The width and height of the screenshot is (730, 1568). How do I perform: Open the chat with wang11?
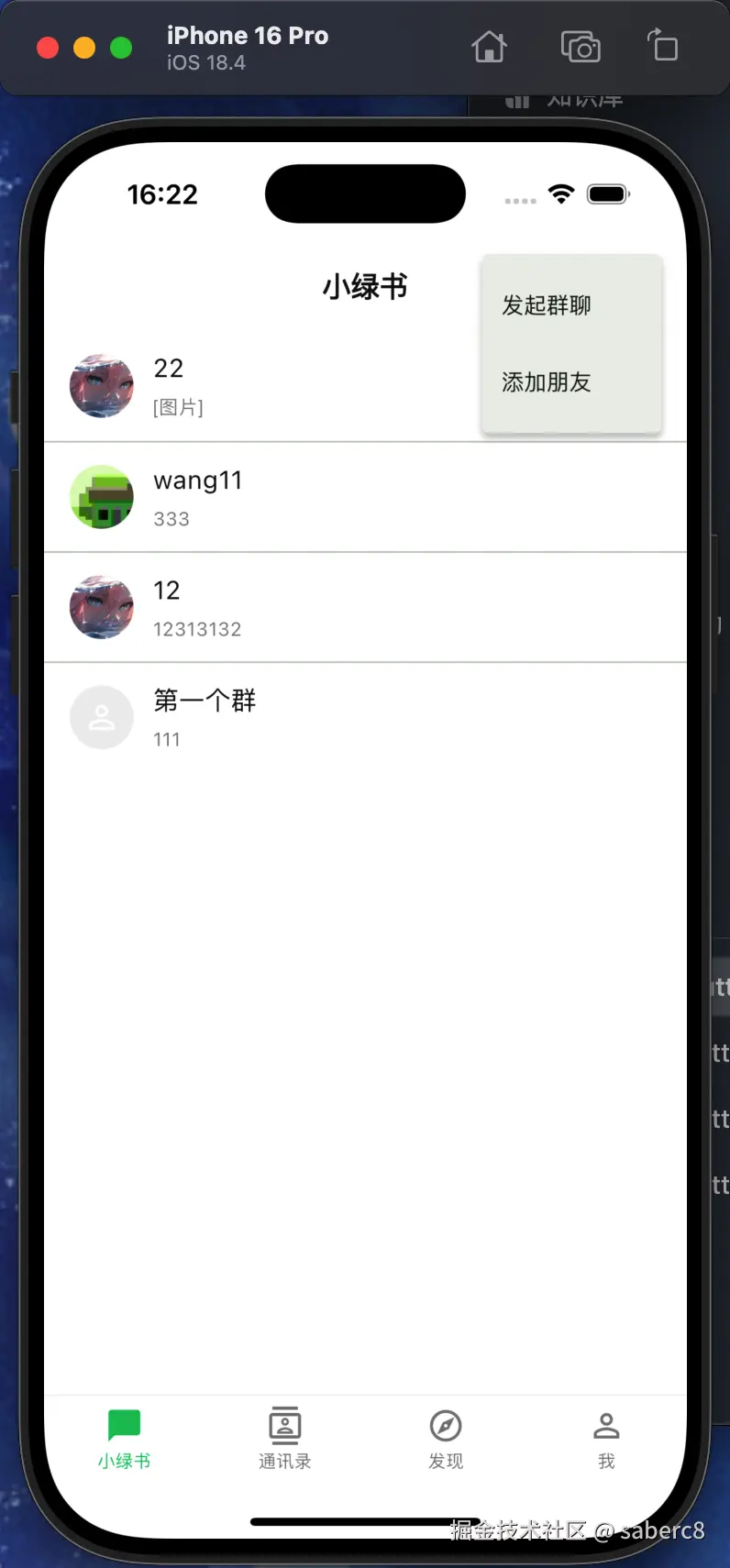pyautogui.click(x=365, y=498)
